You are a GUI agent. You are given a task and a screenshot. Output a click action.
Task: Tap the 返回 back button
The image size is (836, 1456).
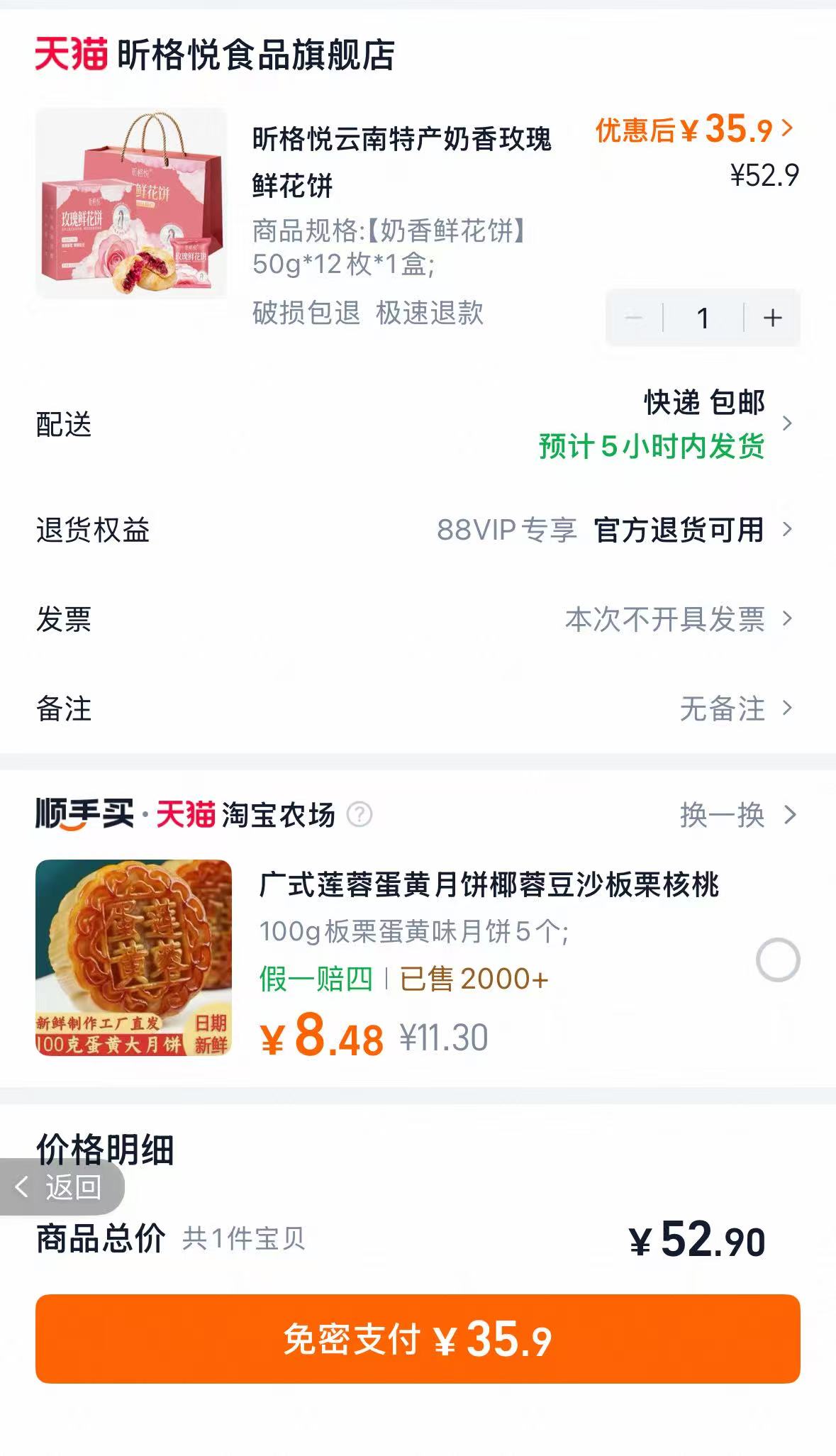coord(62,1187)
